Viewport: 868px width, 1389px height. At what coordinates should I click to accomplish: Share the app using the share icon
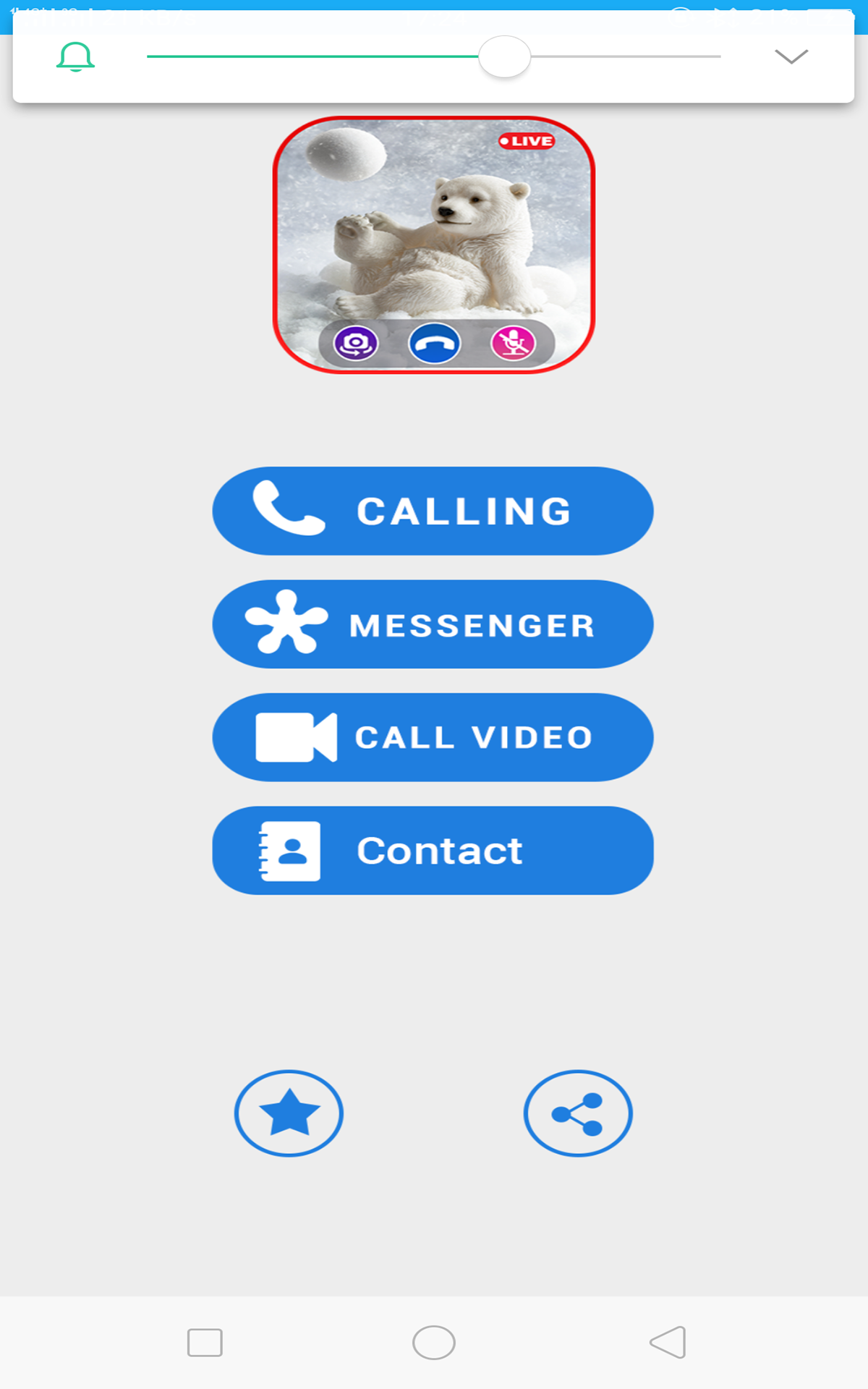[577, 1113]
